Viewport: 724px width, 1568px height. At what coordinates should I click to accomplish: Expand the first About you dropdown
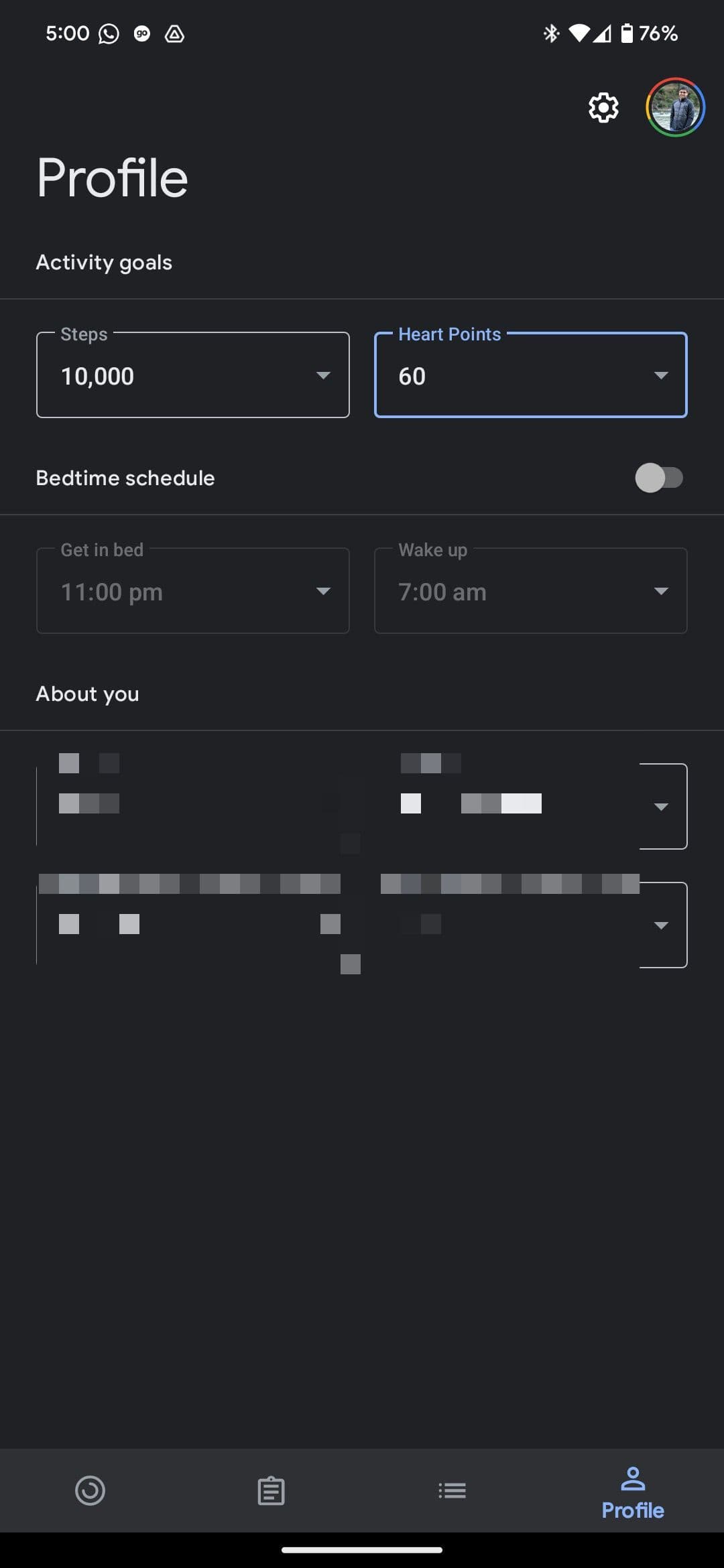pos(662,806)
